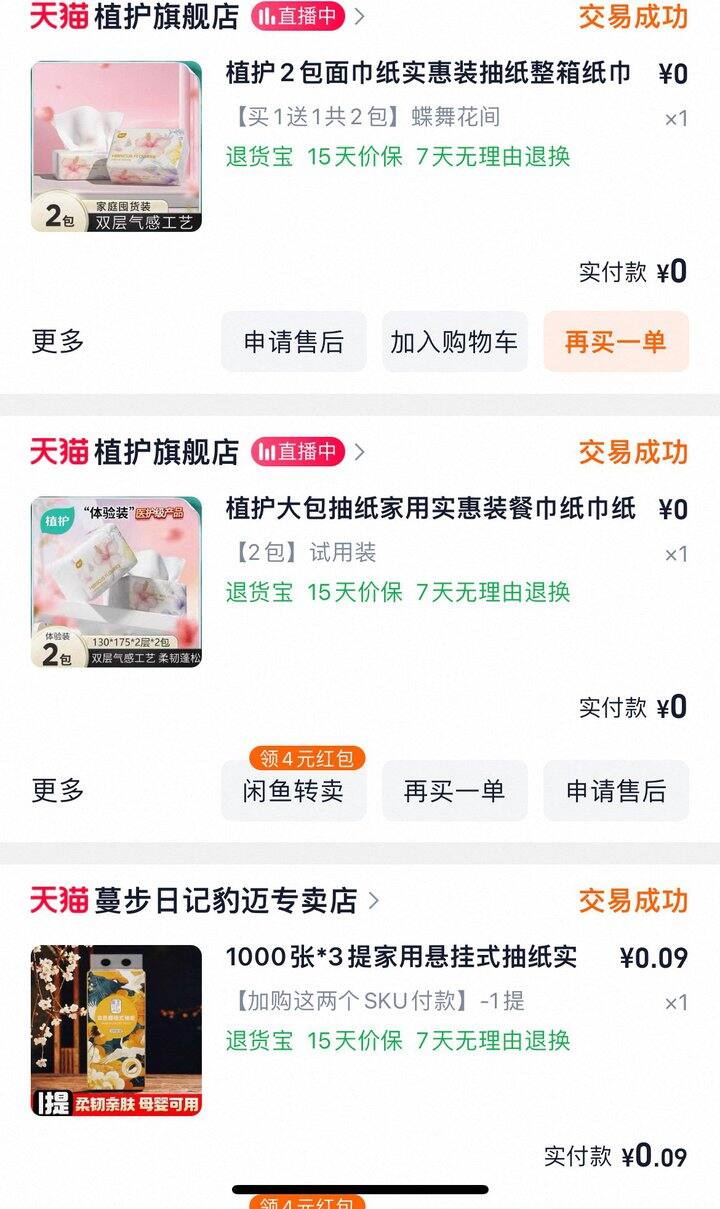Tap 申请售后 for 植护大包抽纸 order
The width and height of the screenshot is (720, 1209).
pos(615,791)
